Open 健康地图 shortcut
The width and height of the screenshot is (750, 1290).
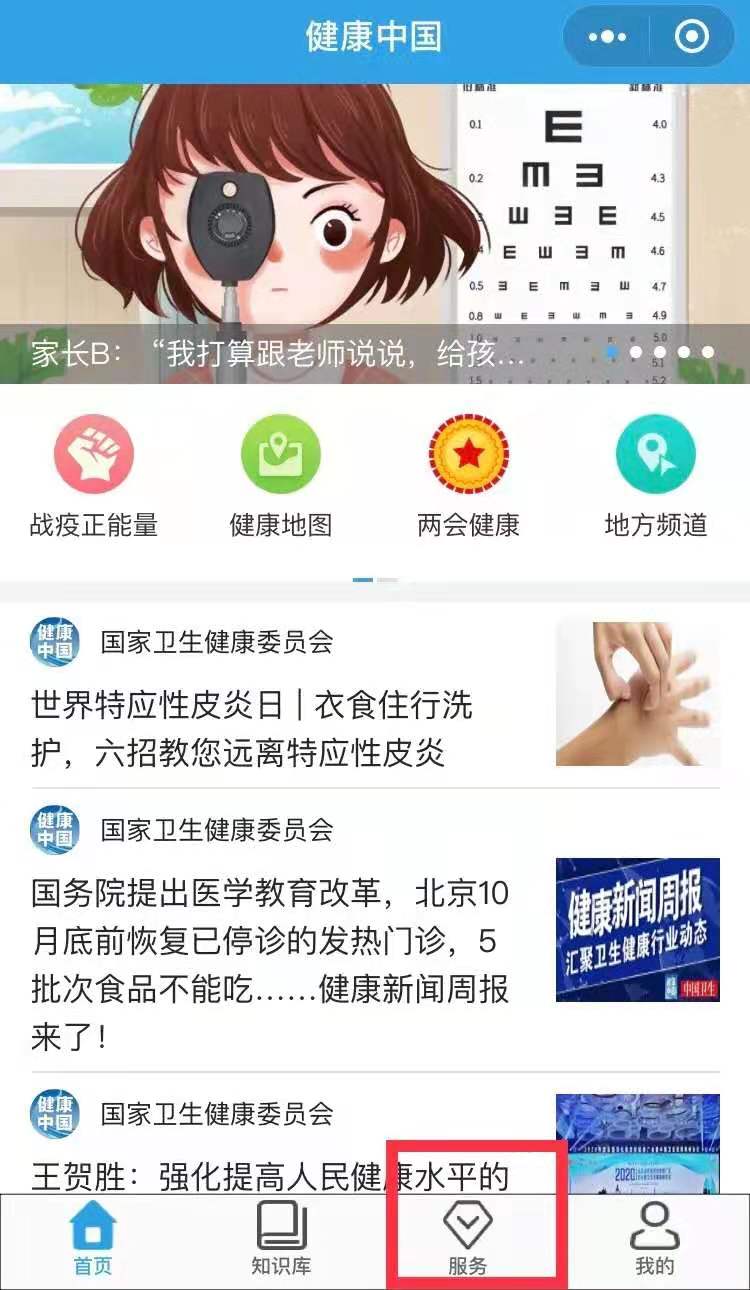point(281,477)
